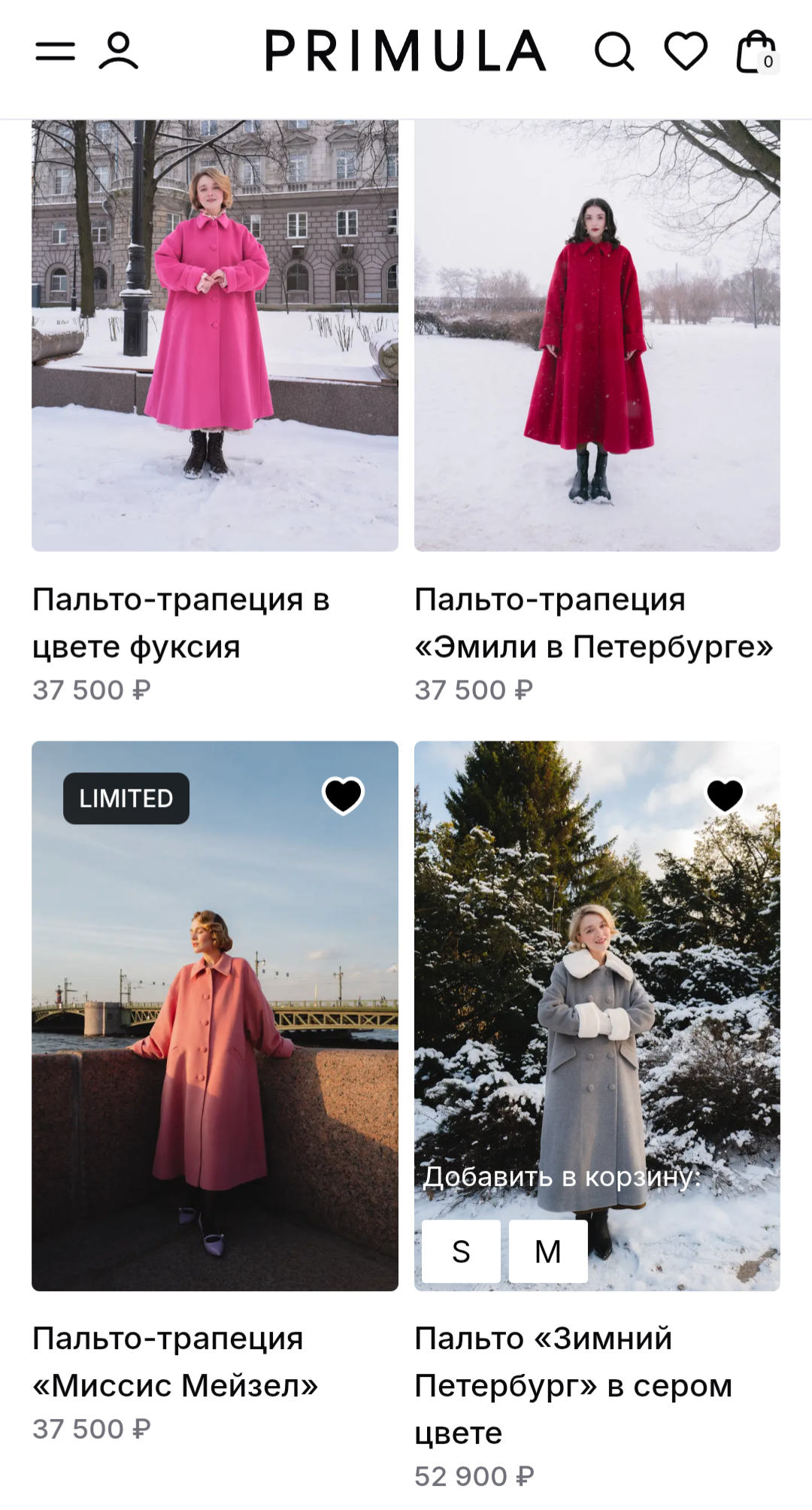This screenshot has height=1510, width=812.
Task: Unlike the «Зимний Петербург» grey coat
Action: coord(726,795)
